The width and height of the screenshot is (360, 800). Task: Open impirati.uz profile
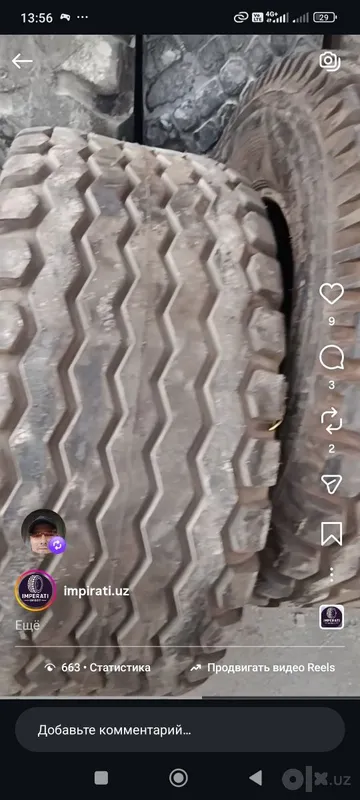tap(96, 591)
